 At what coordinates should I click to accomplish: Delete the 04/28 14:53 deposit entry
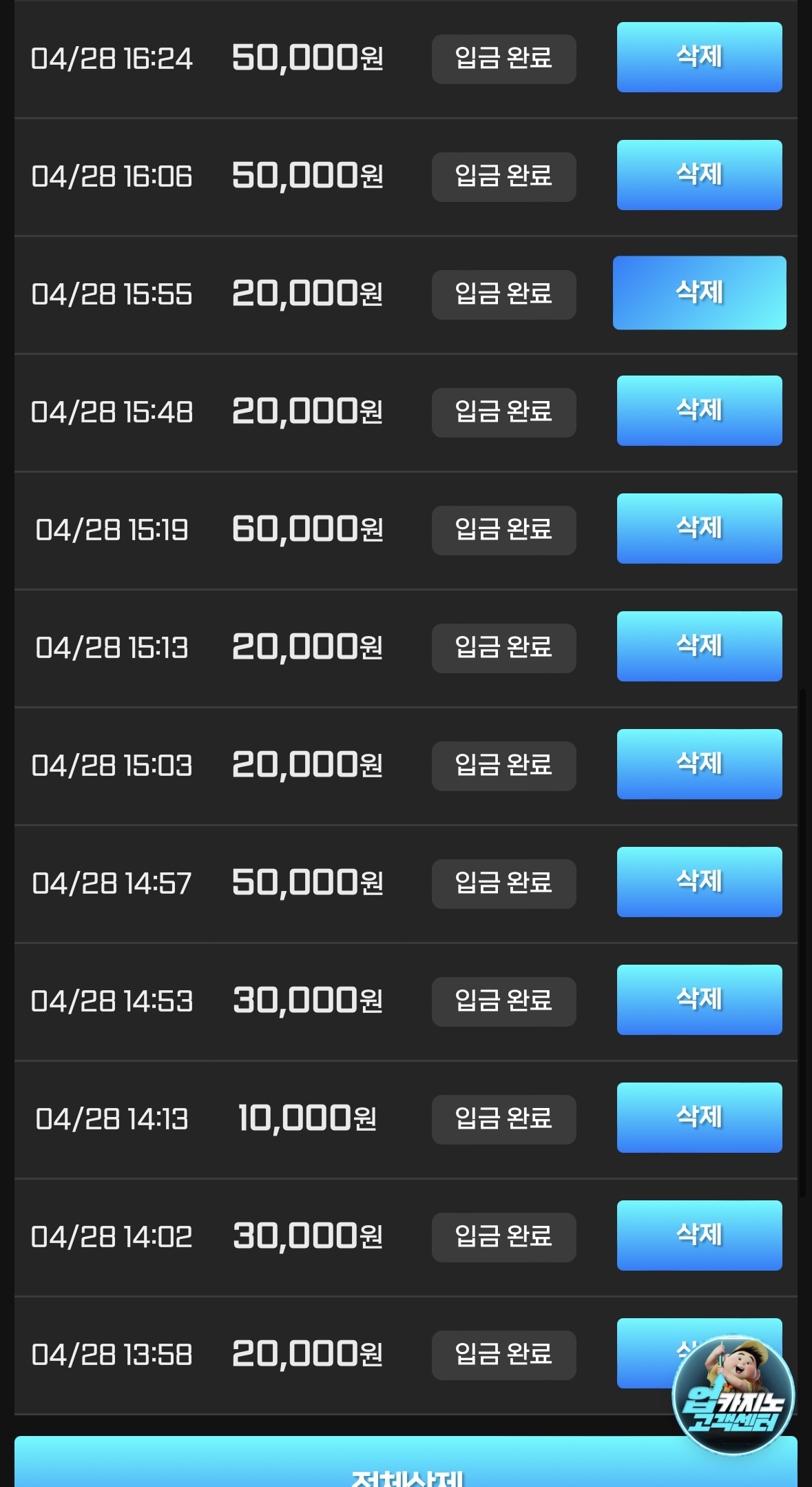[699, 1000]
